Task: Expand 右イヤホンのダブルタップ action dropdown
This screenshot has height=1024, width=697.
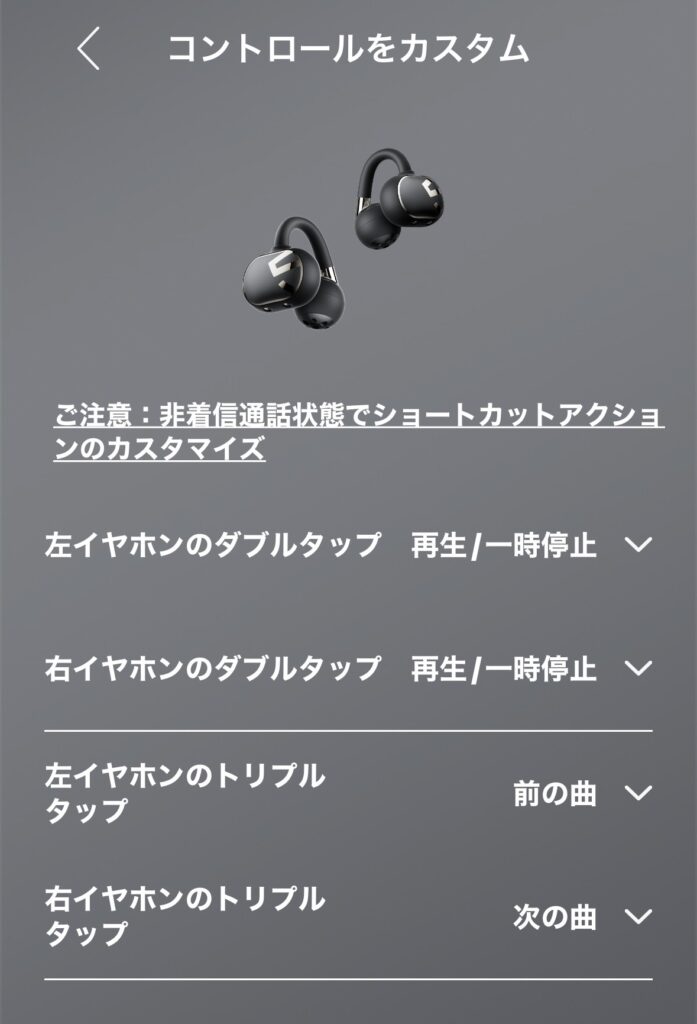Action: click(x=637, y=667)
